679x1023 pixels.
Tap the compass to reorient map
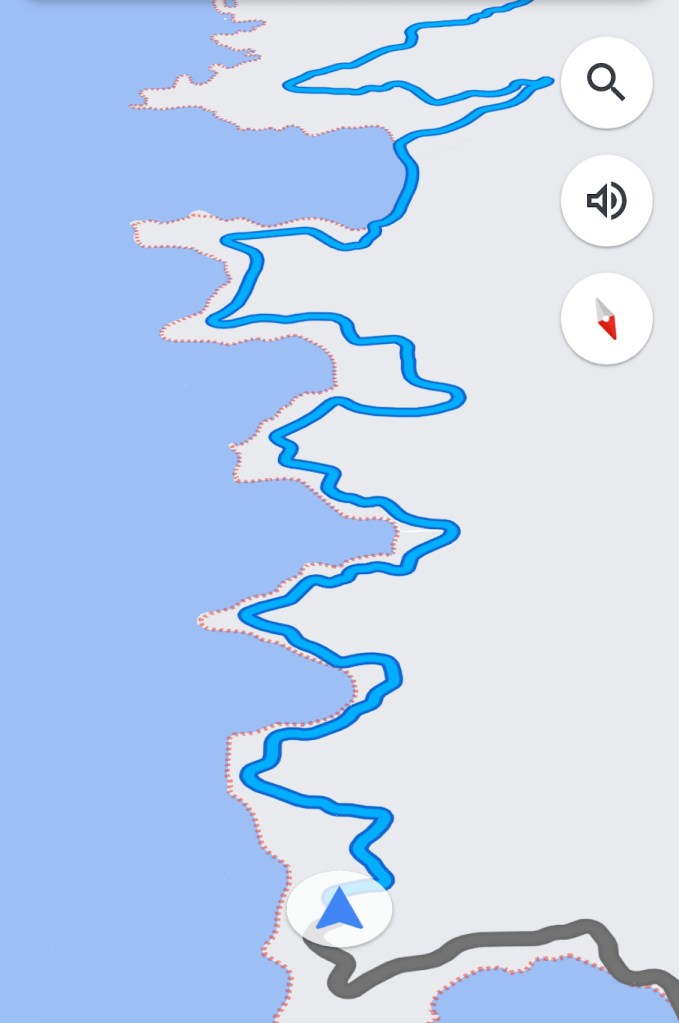(606, 319)
